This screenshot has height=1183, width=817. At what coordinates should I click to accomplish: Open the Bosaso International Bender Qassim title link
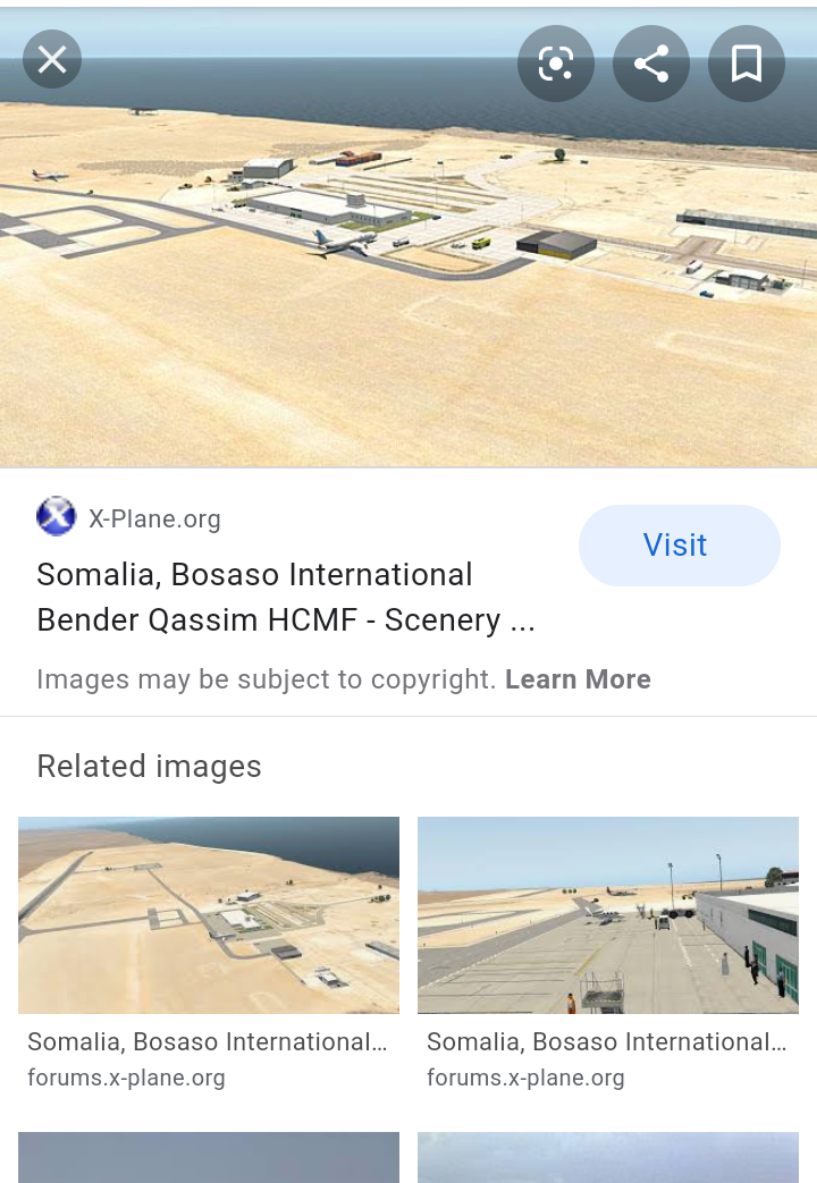(285, 597)
